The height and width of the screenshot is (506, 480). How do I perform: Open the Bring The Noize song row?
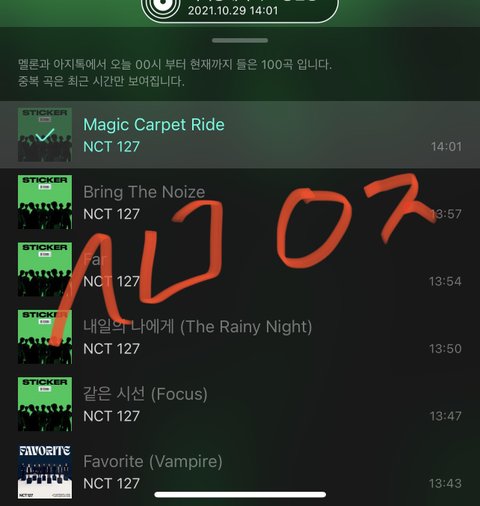tap(240, 202)
